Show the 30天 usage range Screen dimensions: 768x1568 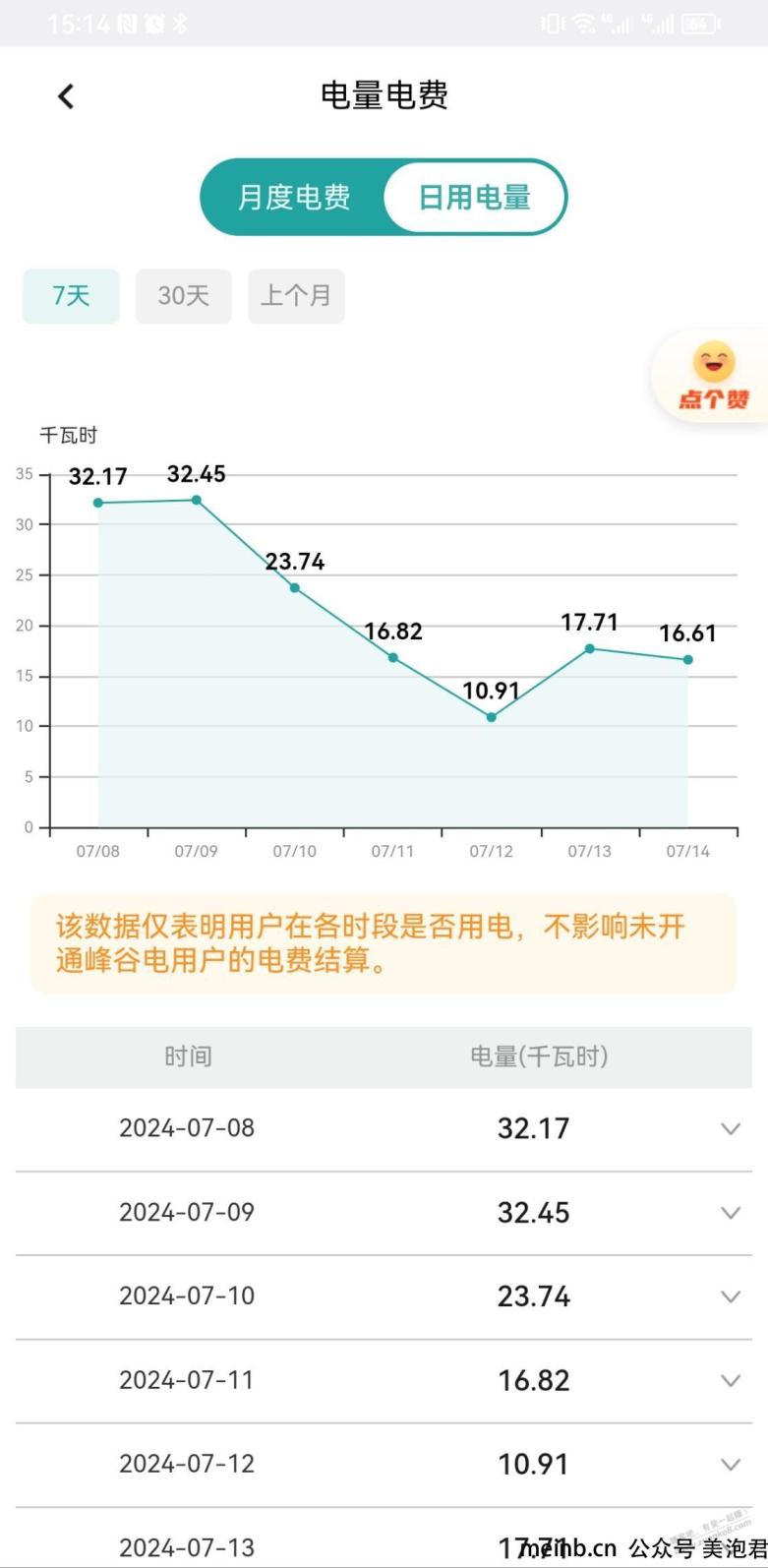click(184, 296)
